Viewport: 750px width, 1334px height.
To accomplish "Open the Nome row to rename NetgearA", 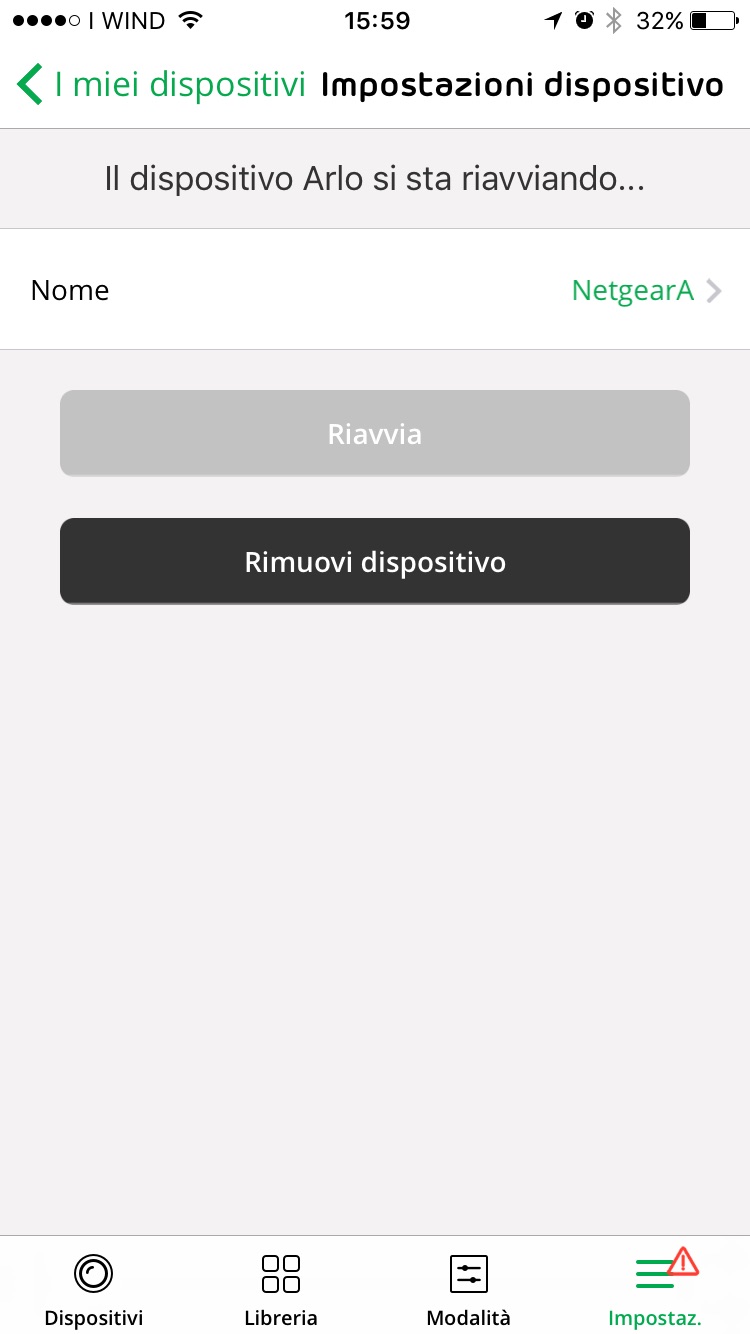I will pyautogui.click(x=375, y=290).
